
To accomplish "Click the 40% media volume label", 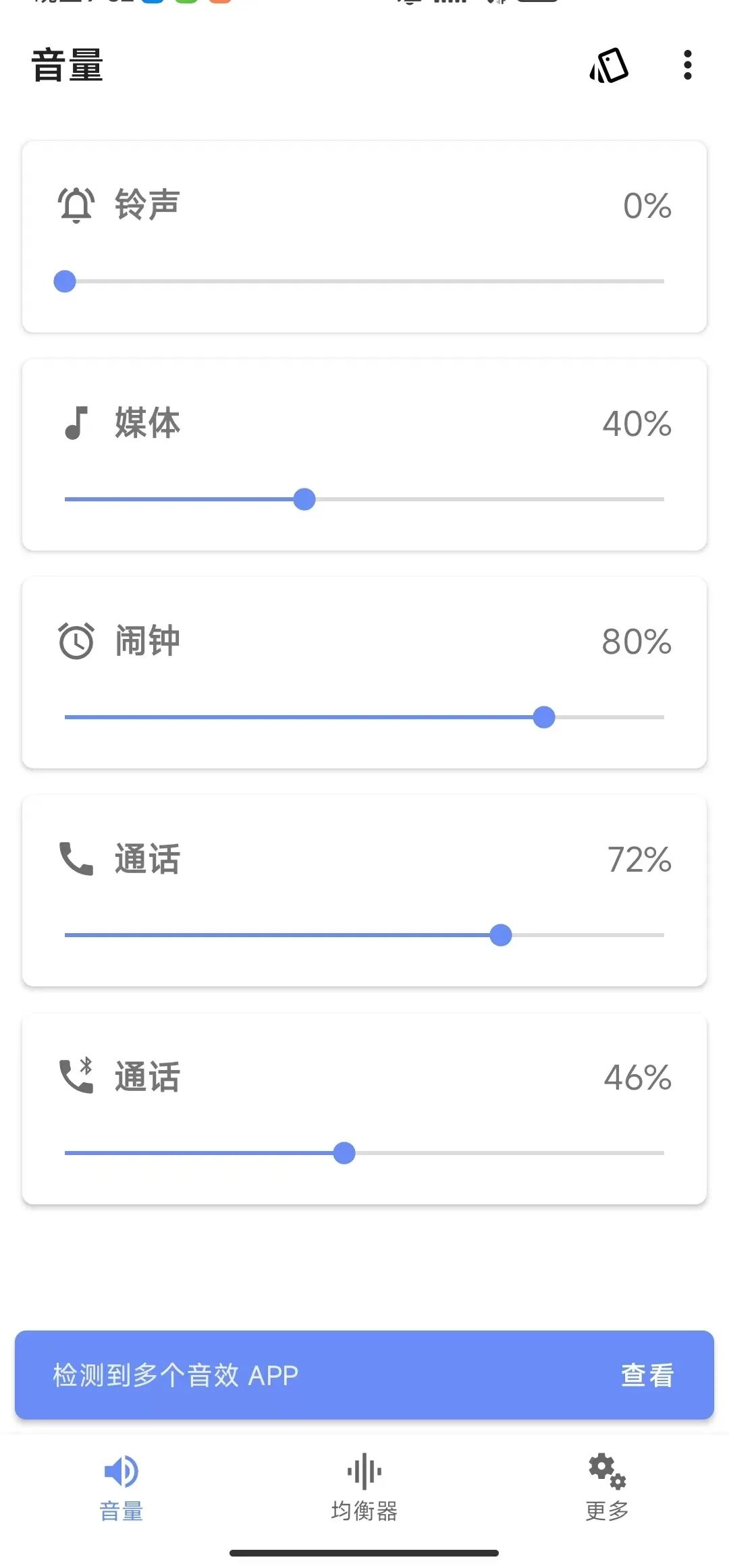I will [636, 424].
